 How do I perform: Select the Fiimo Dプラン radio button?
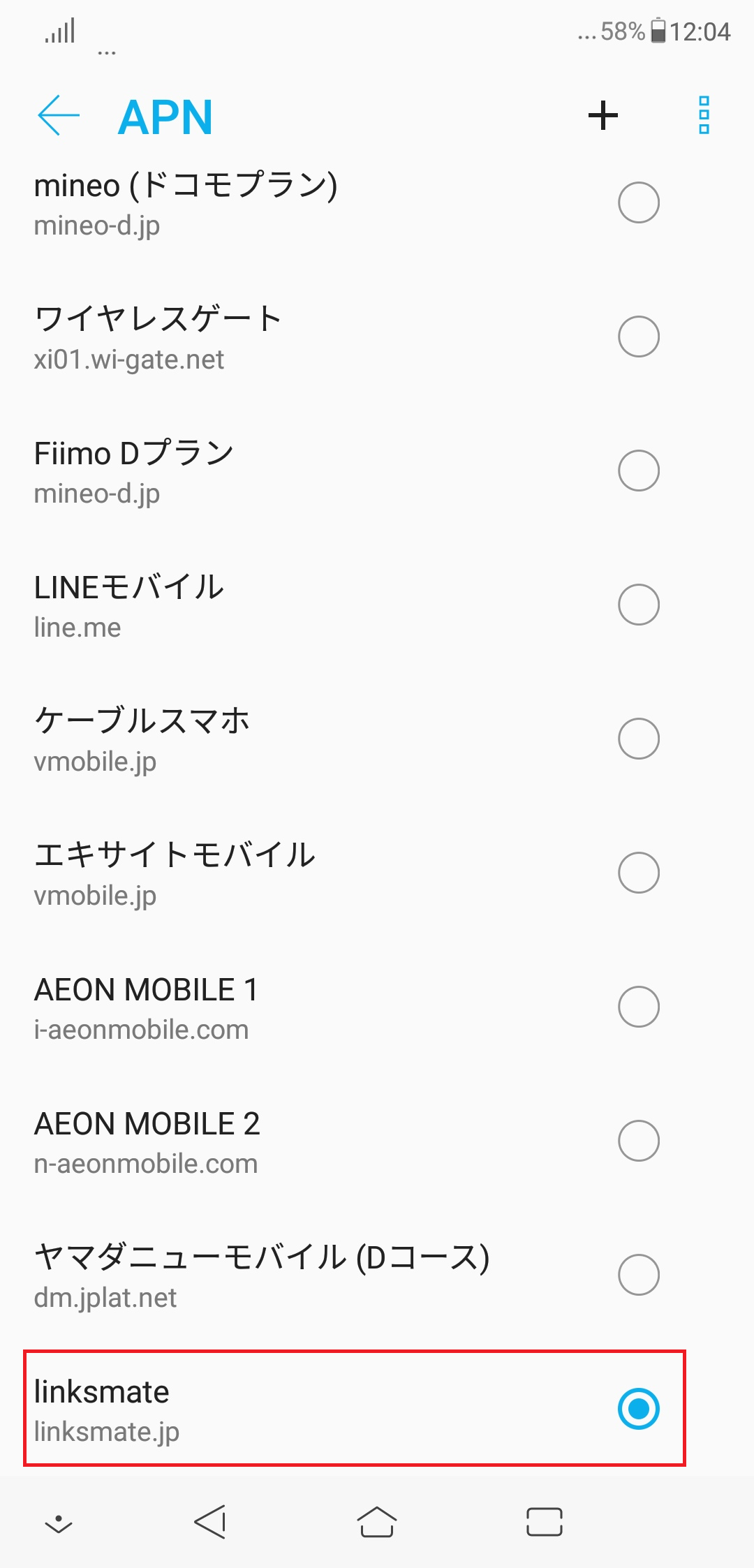638,471
